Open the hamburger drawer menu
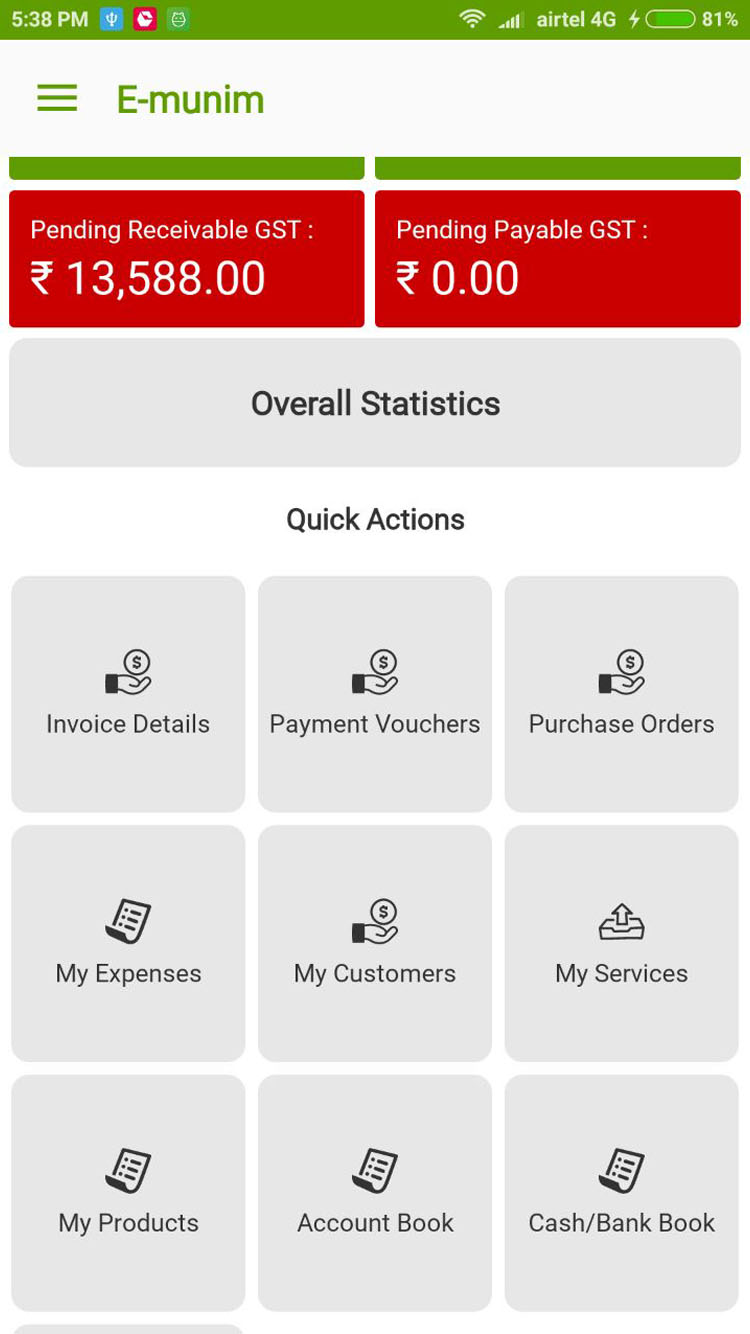The width and height of the screenshot is (750, 1334). tap(57, 98)
